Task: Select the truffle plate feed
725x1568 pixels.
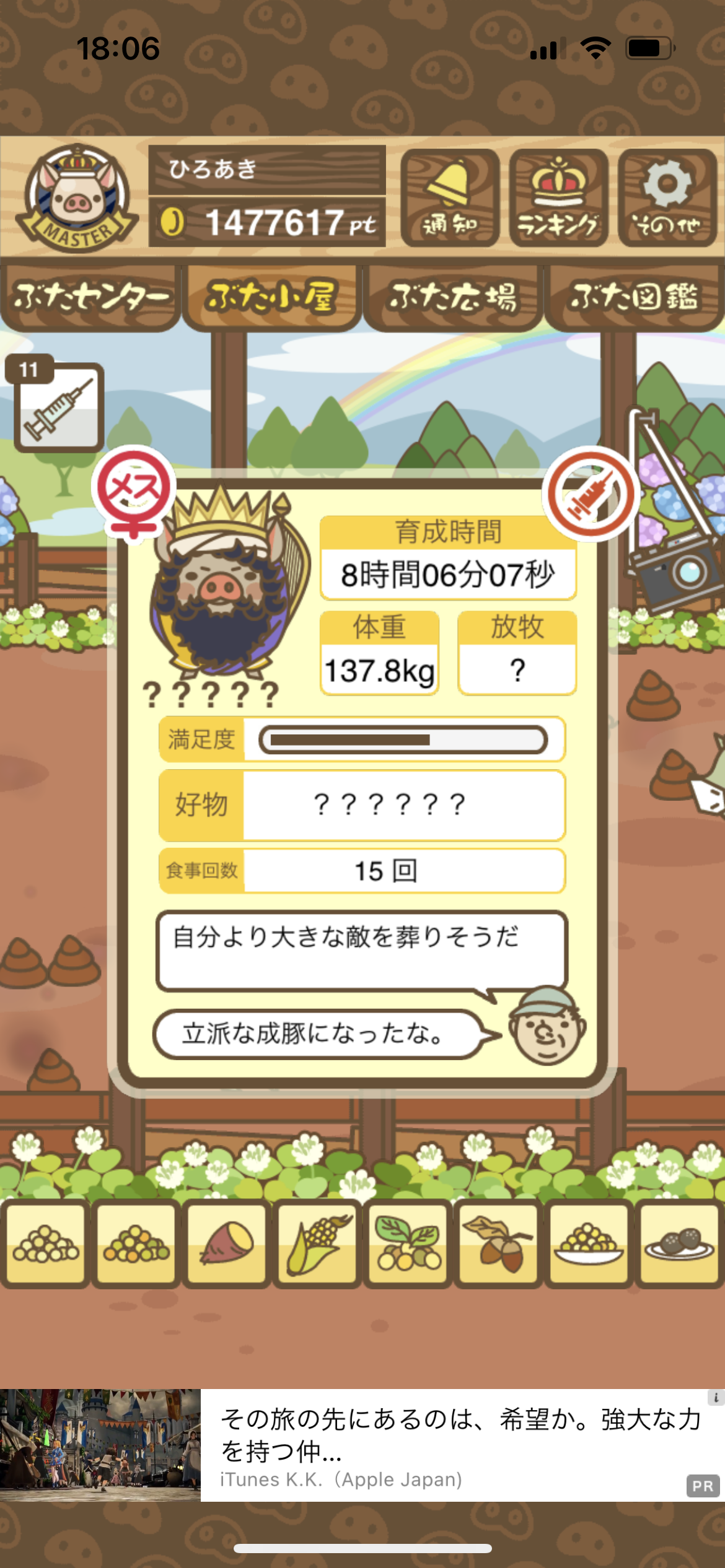Action: 679,1243
